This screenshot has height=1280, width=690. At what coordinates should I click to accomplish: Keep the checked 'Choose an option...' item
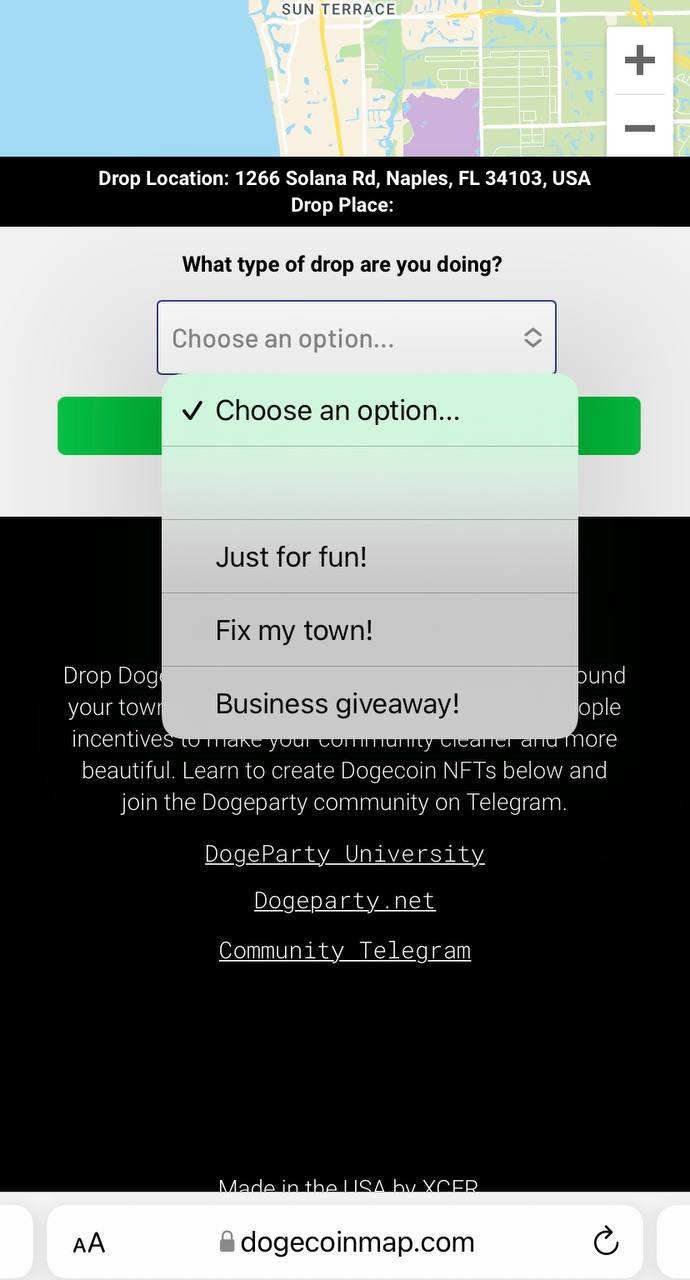[370, 410]
